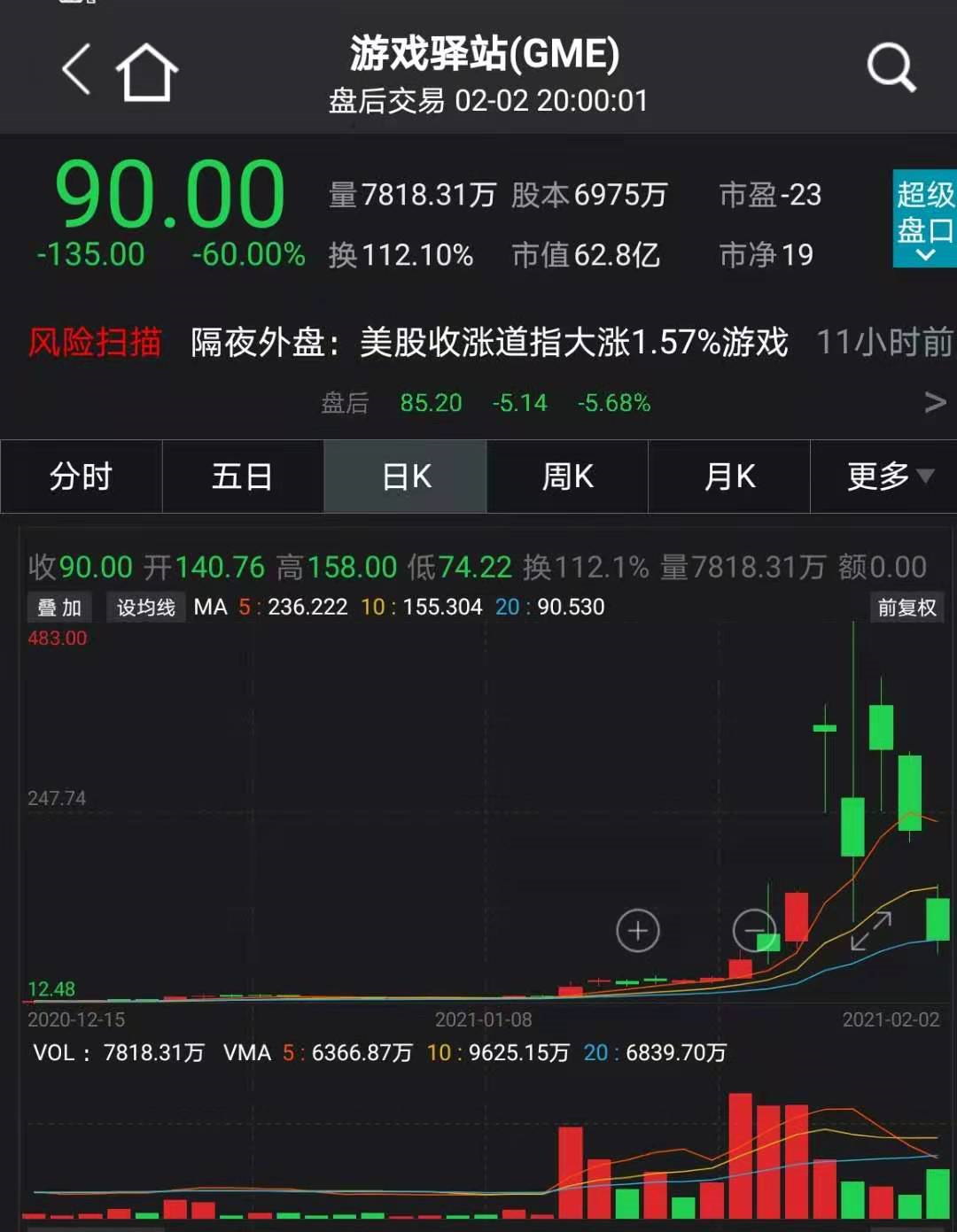Open 设均线 moving average settings

[x=145, y=608]
